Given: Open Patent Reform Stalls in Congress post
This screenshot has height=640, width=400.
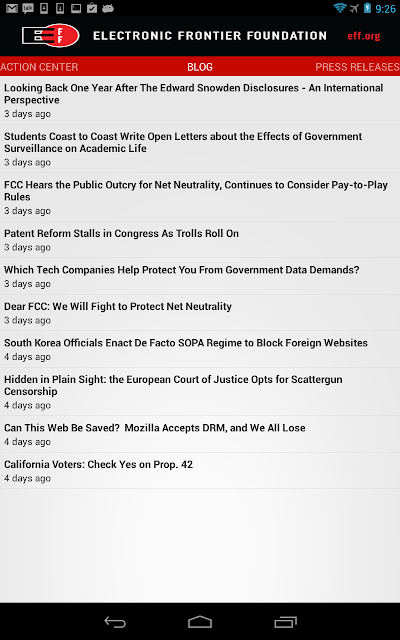Looking at the screenshot, I should [200, 240].
